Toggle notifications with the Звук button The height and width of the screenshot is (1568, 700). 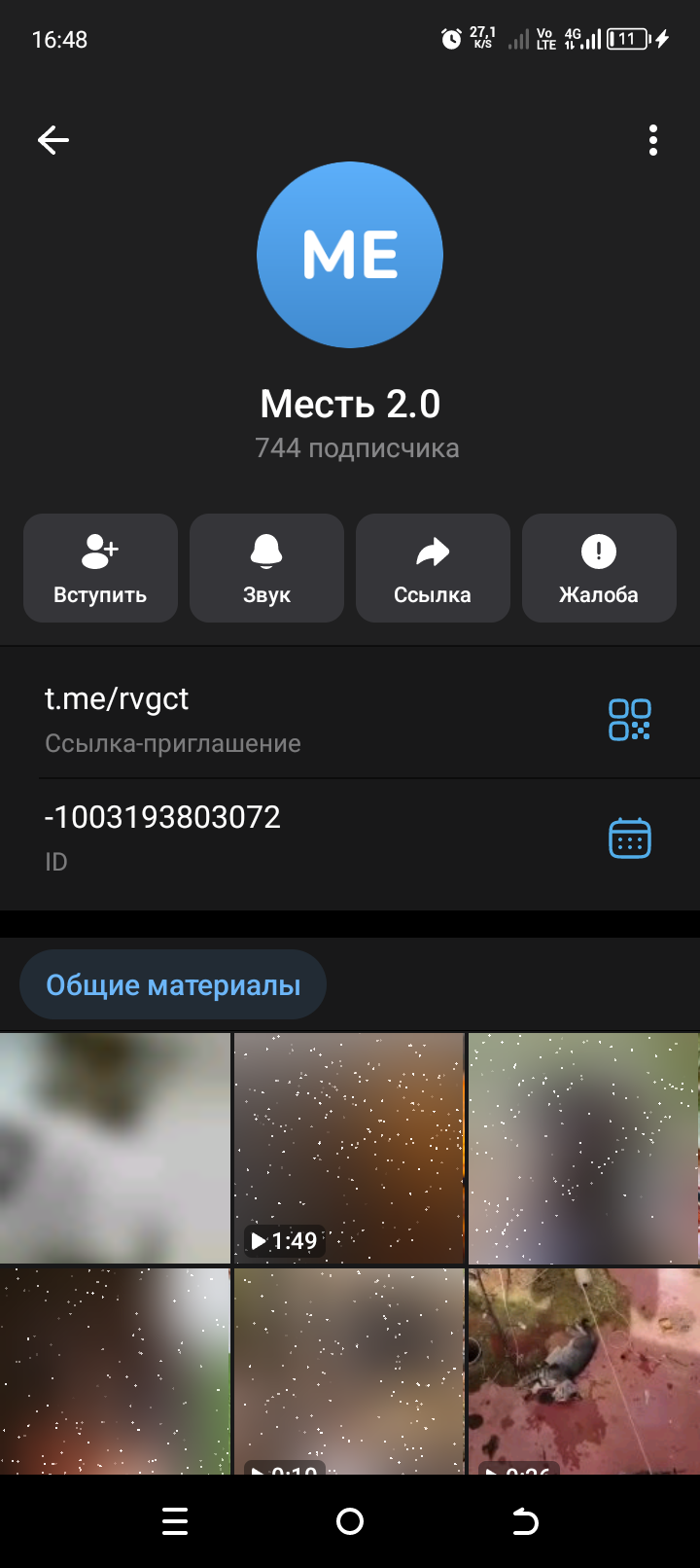(x=266, y=568)
